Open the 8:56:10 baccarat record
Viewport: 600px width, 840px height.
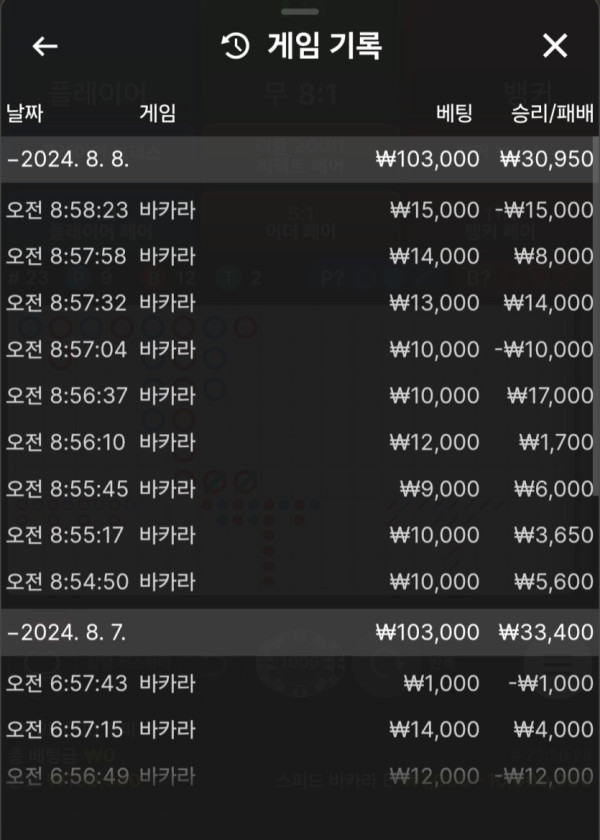(300, 442)
